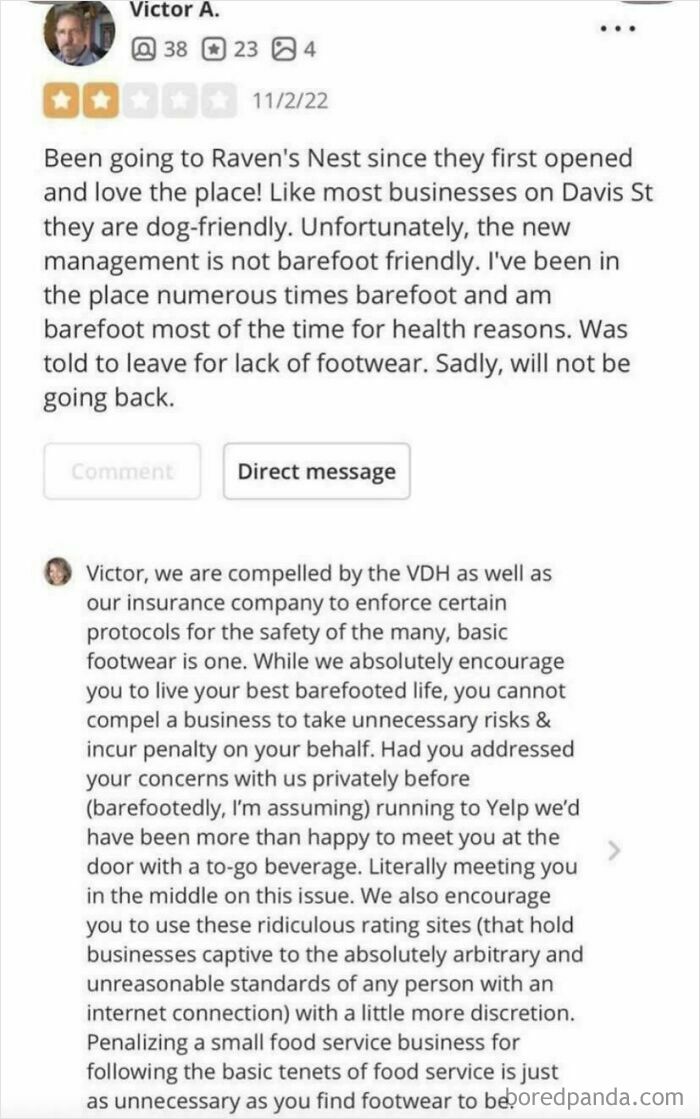Expand the owner's reply with the chevron
700x1119 pixels.
(614, 850)
